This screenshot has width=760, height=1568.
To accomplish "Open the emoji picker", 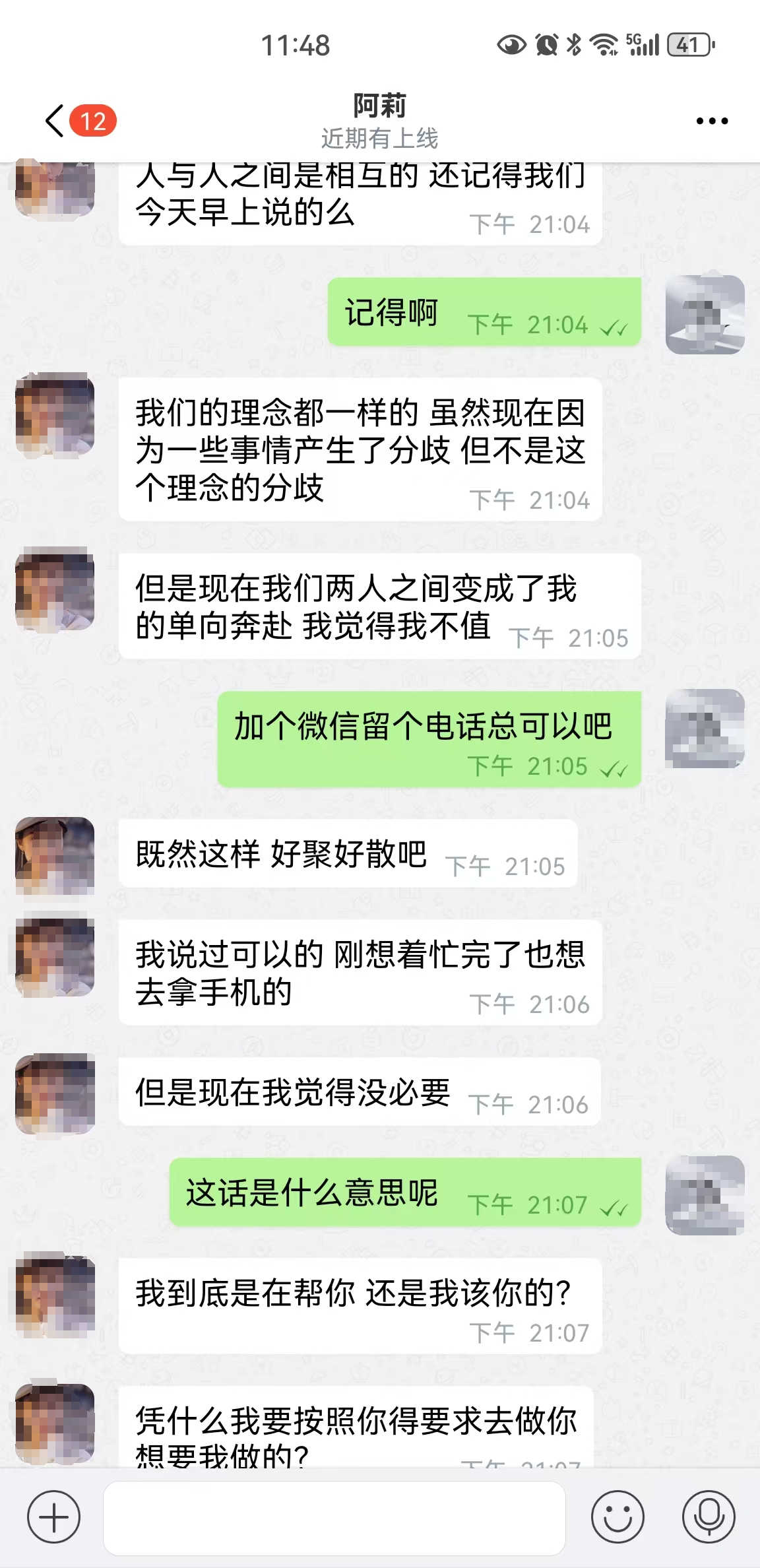I will pyautogui.click(x=617, y=1517).
